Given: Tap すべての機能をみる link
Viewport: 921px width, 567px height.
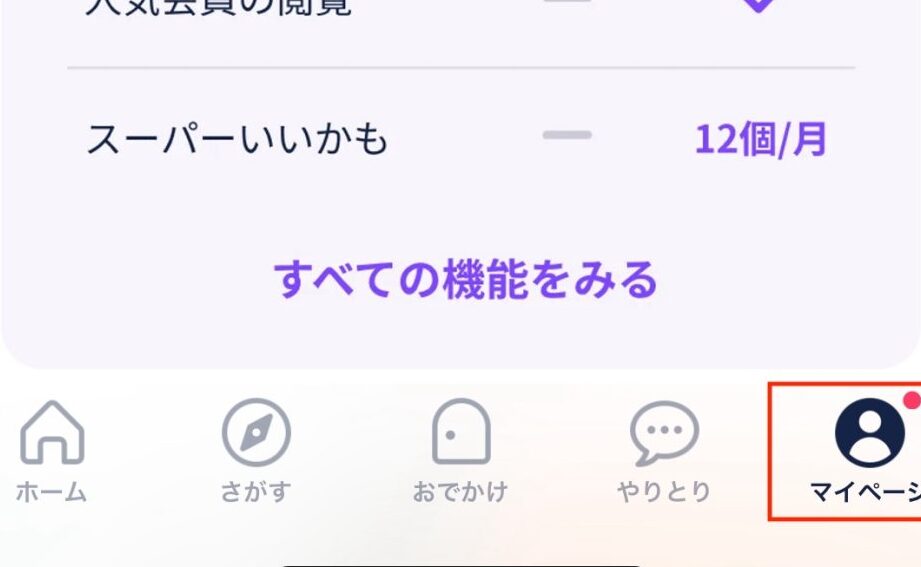Looking at the screenshot, I should tap(466, 280).
